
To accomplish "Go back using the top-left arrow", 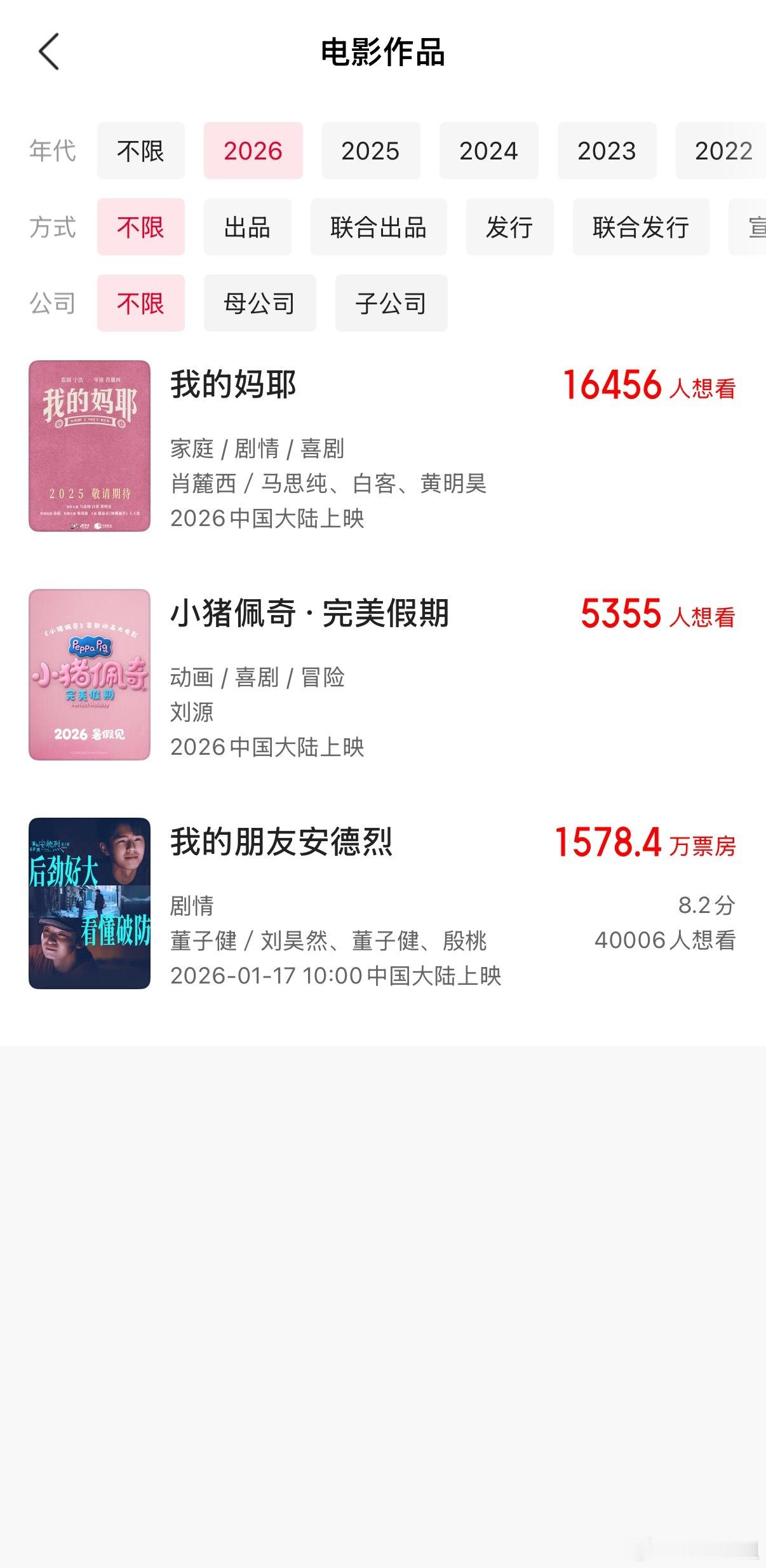I will coord(49,52).
